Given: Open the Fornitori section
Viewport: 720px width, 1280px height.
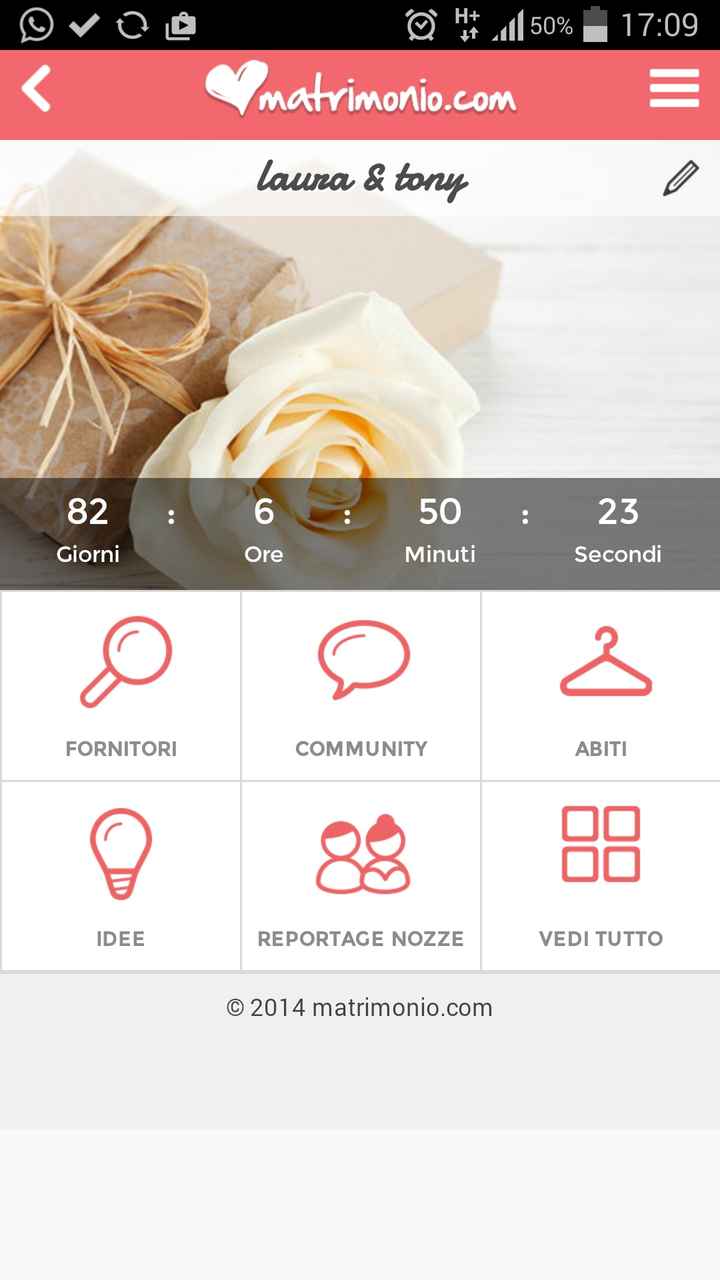Looking at the screenshot, I should click(x=121, y=686).
